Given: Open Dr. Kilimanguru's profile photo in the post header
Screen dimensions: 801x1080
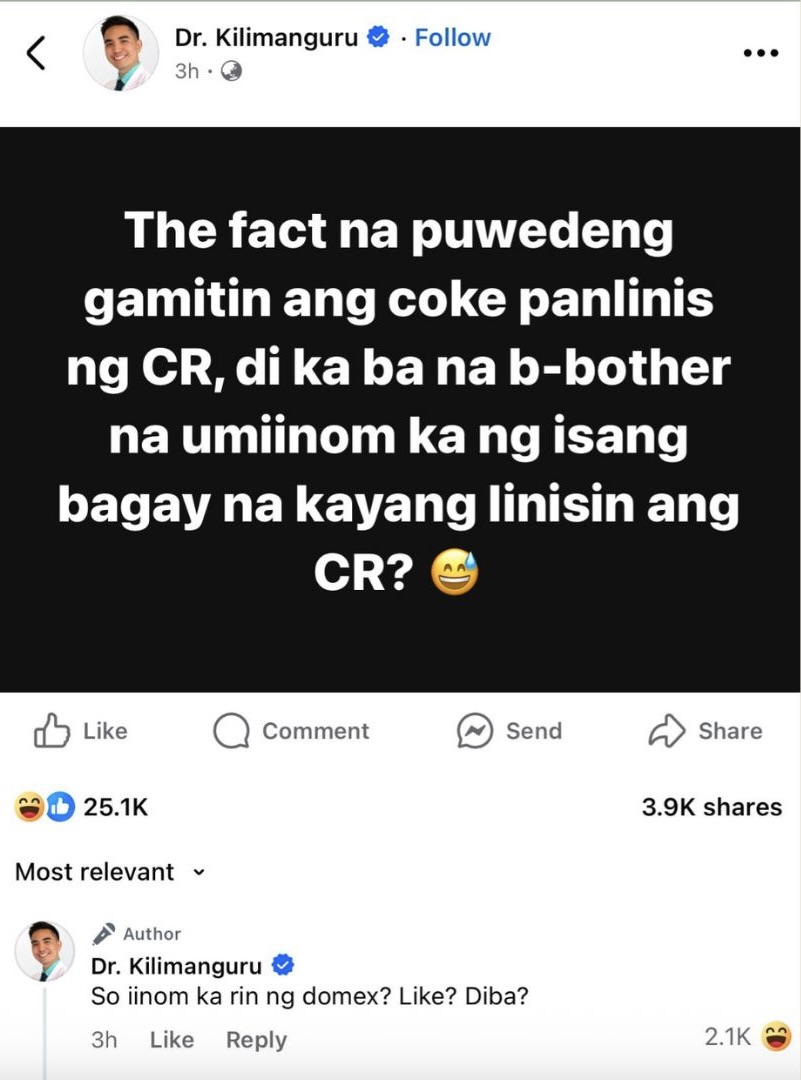Looking at the screenshot, I should (121, 53).
